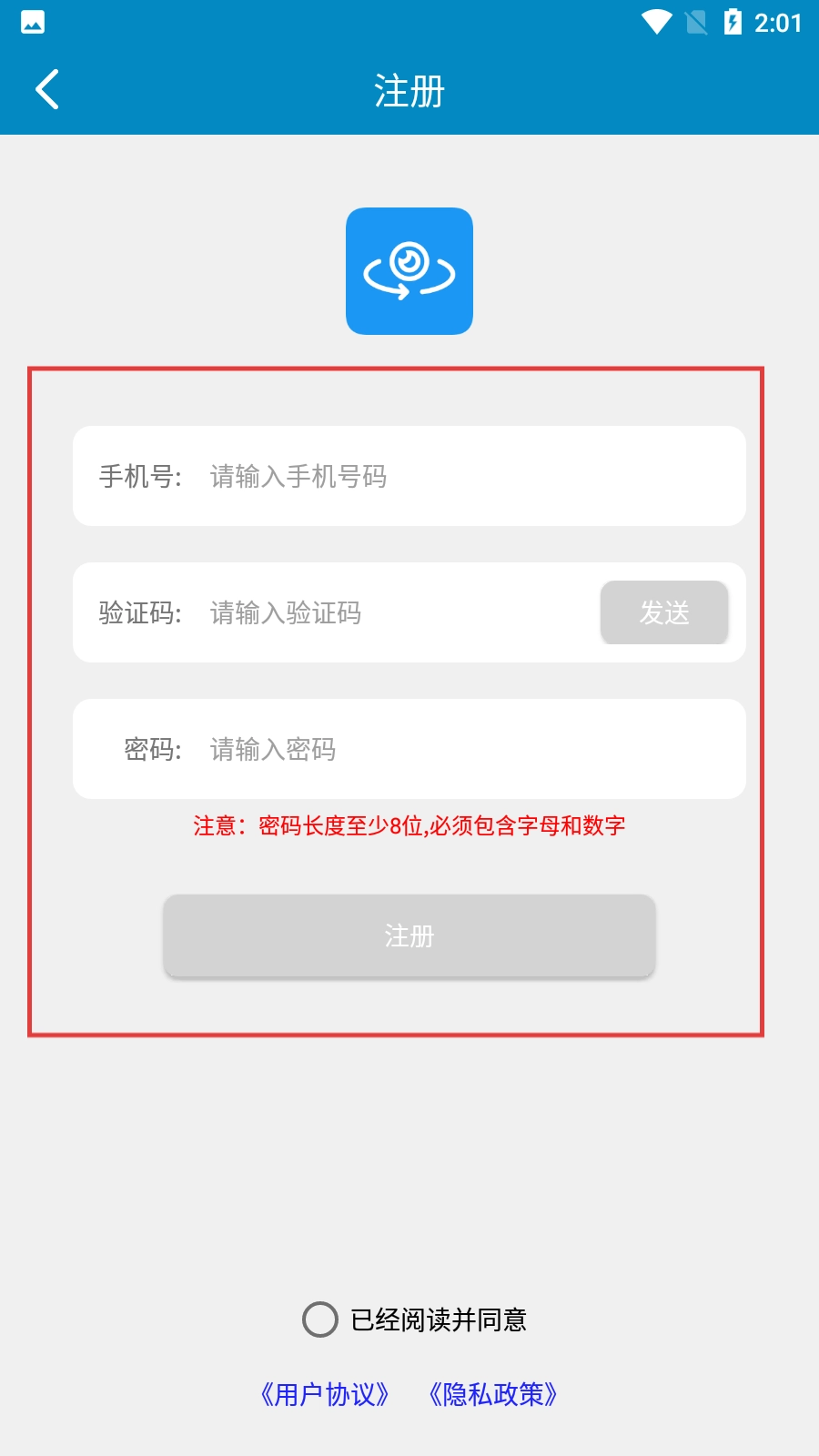Tap the gray 注册 register button
This screenshot has width=819, height=1456.
409,935
